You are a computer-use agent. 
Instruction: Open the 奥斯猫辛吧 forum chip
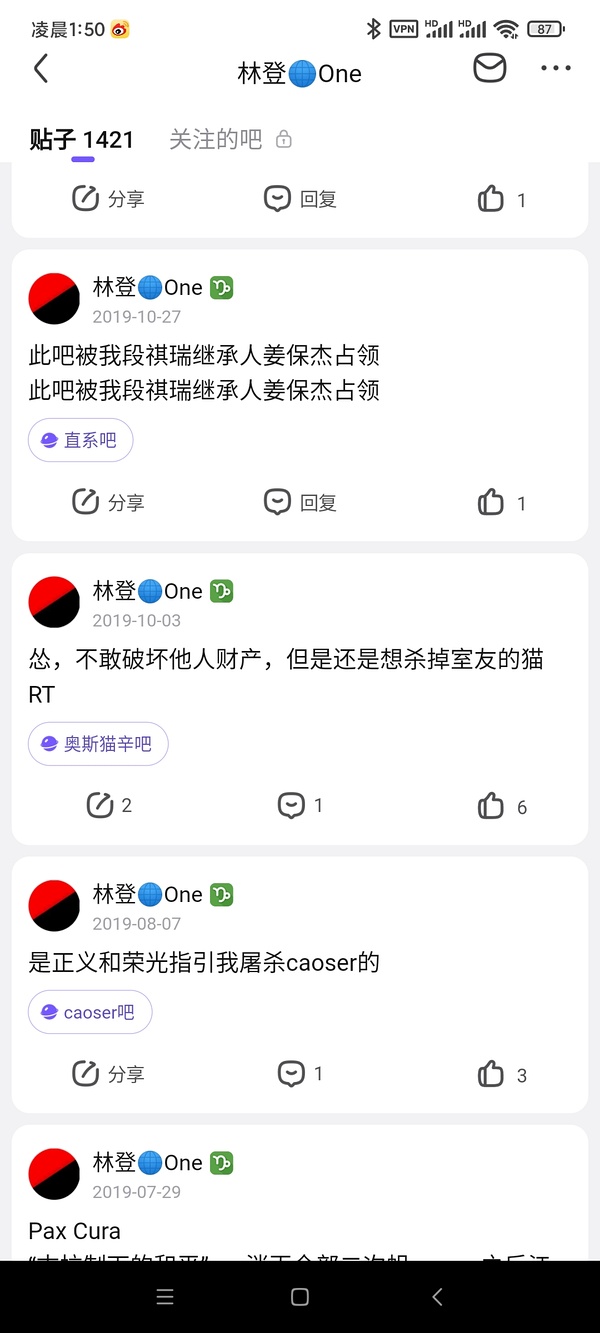point(98,744)
